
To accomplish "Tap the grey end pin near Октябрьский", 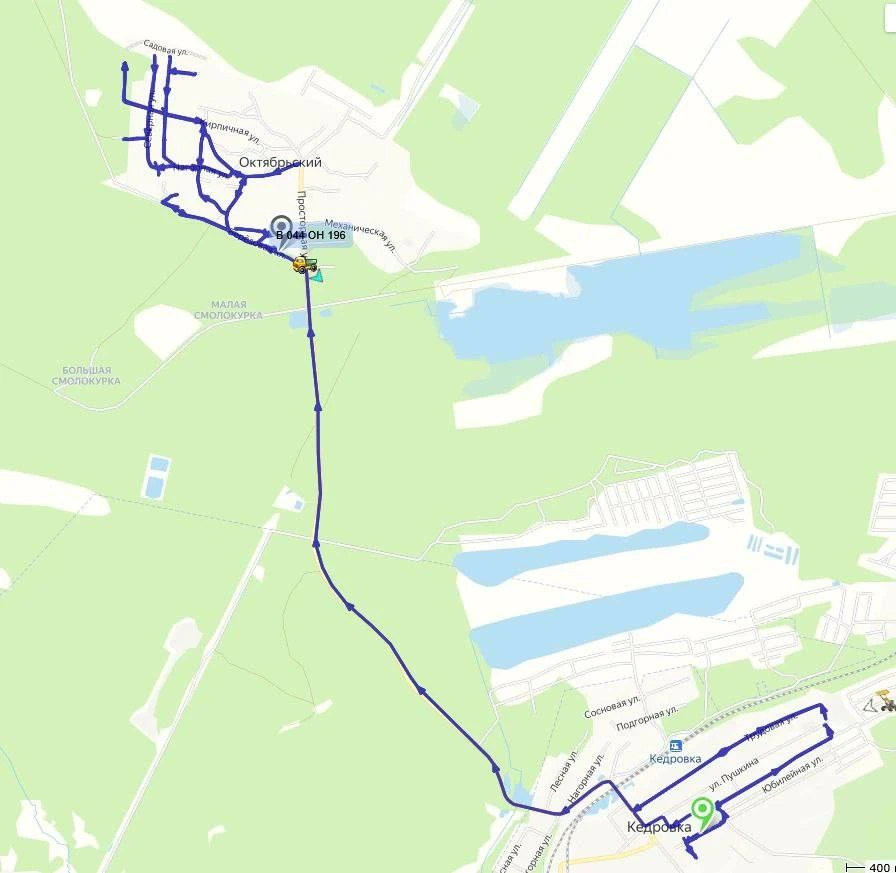I will coord(281,227).
